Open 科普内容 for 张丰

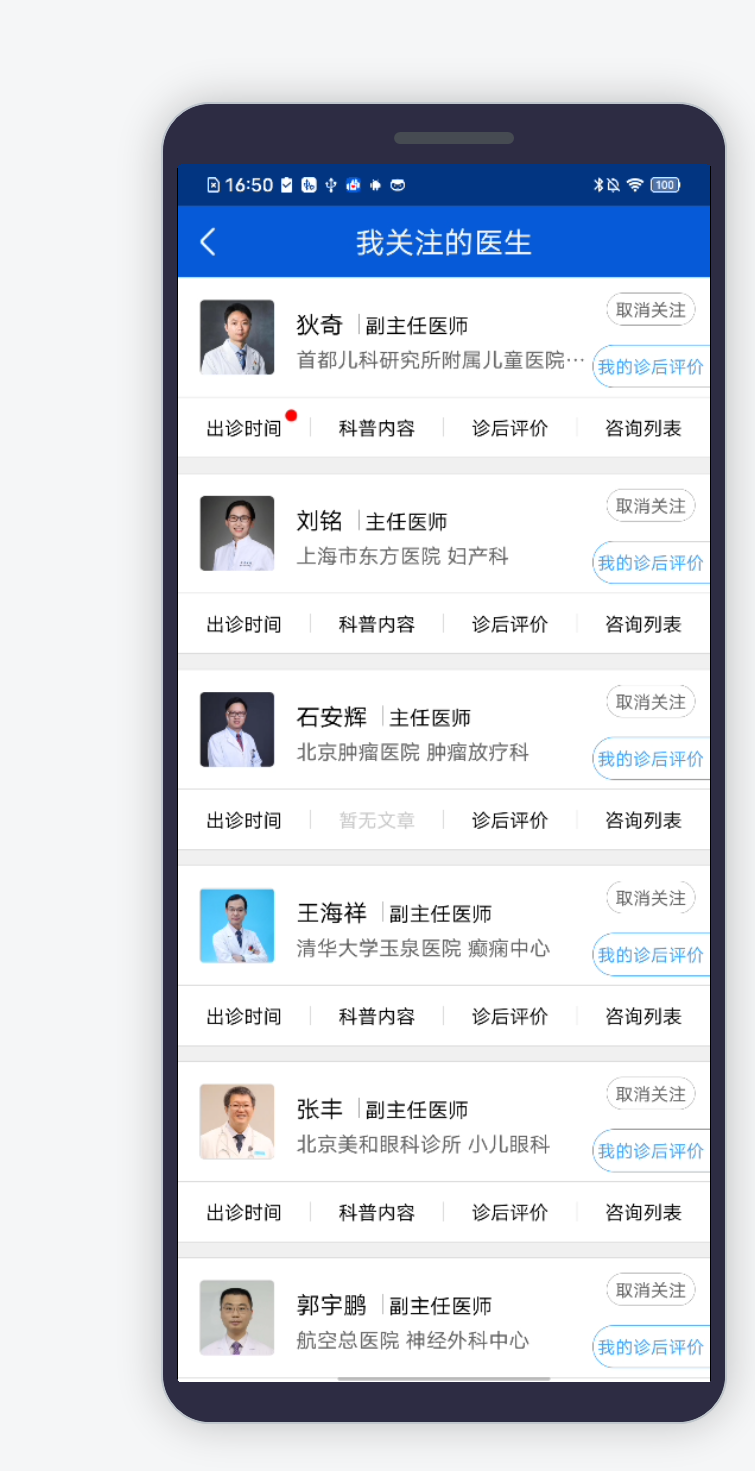[x=377, y=1212]
